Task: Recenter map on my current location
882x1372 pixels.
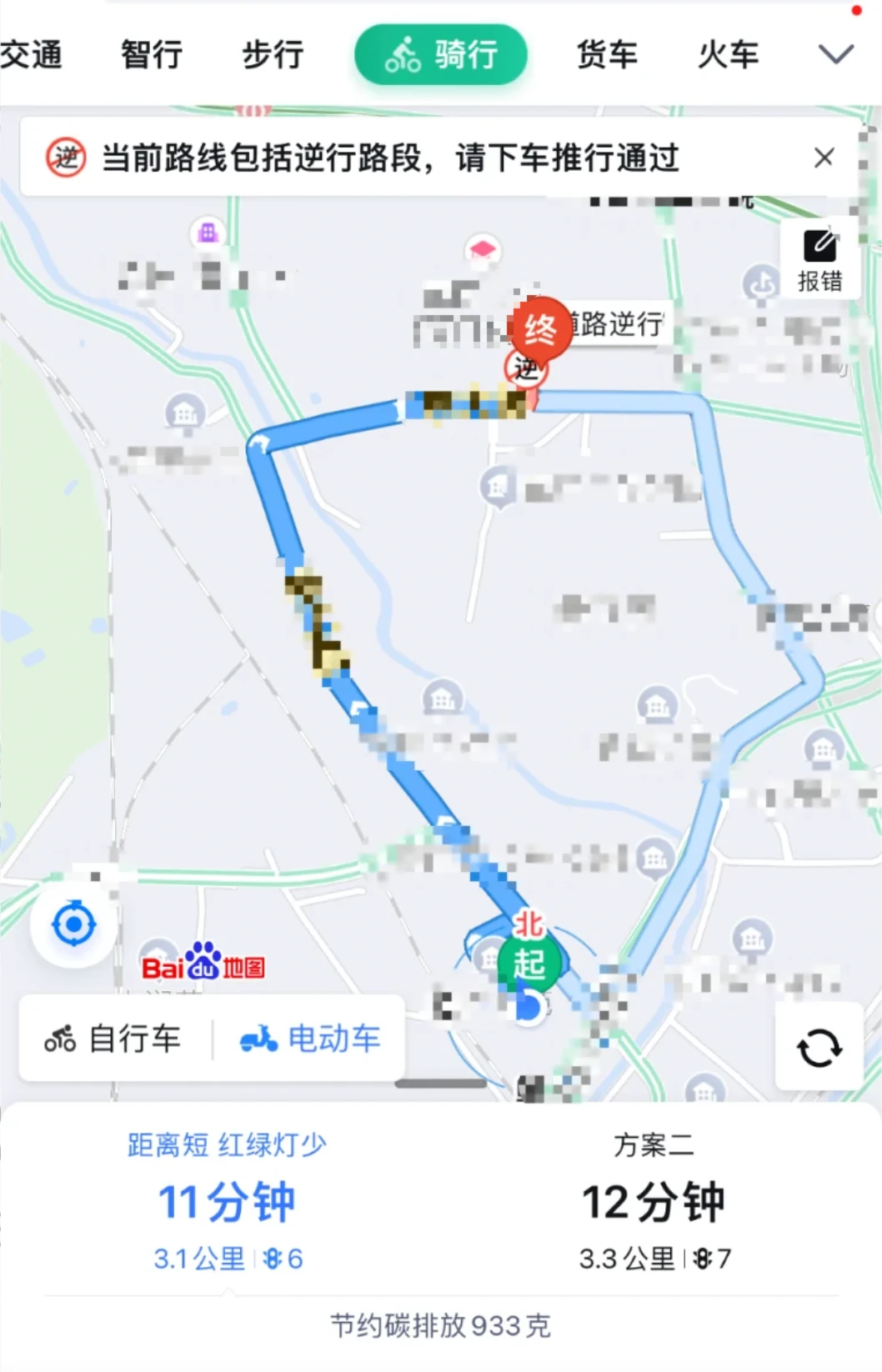Action: [x=74, y=924]
